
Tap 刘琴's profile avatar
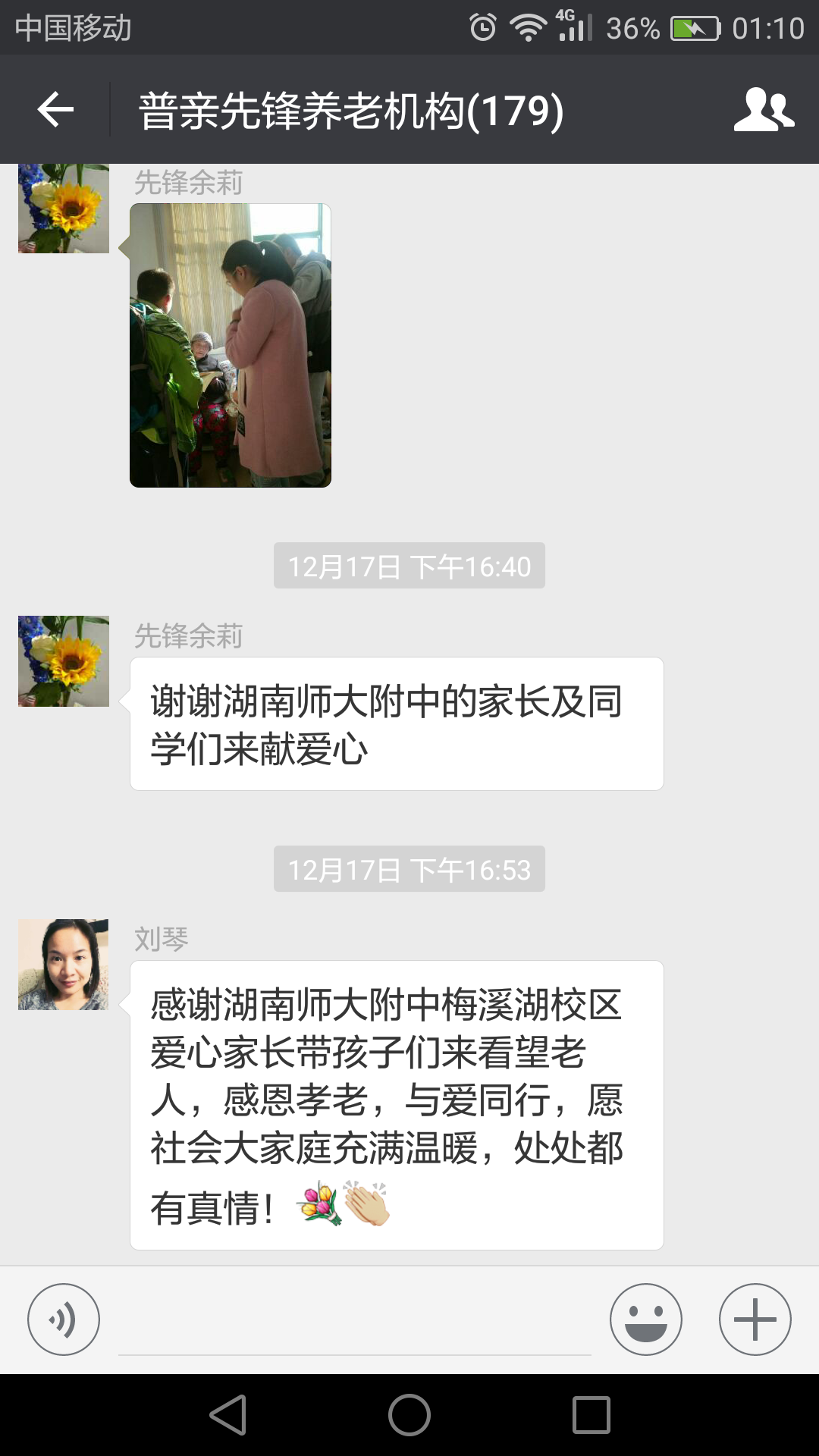tap(64, 965)
